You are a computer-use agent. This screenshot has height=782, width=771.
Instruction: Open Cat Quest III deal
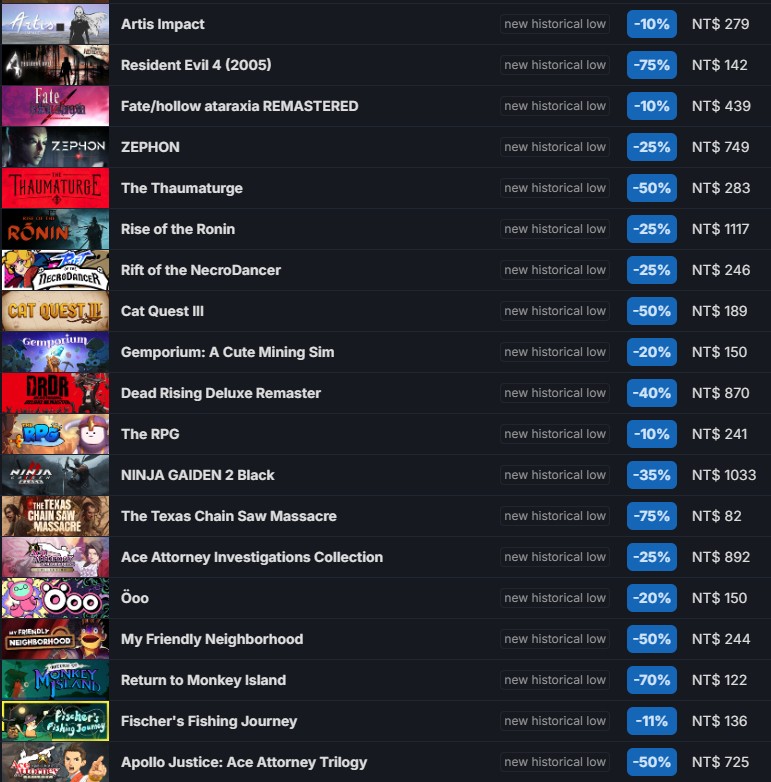162,311
